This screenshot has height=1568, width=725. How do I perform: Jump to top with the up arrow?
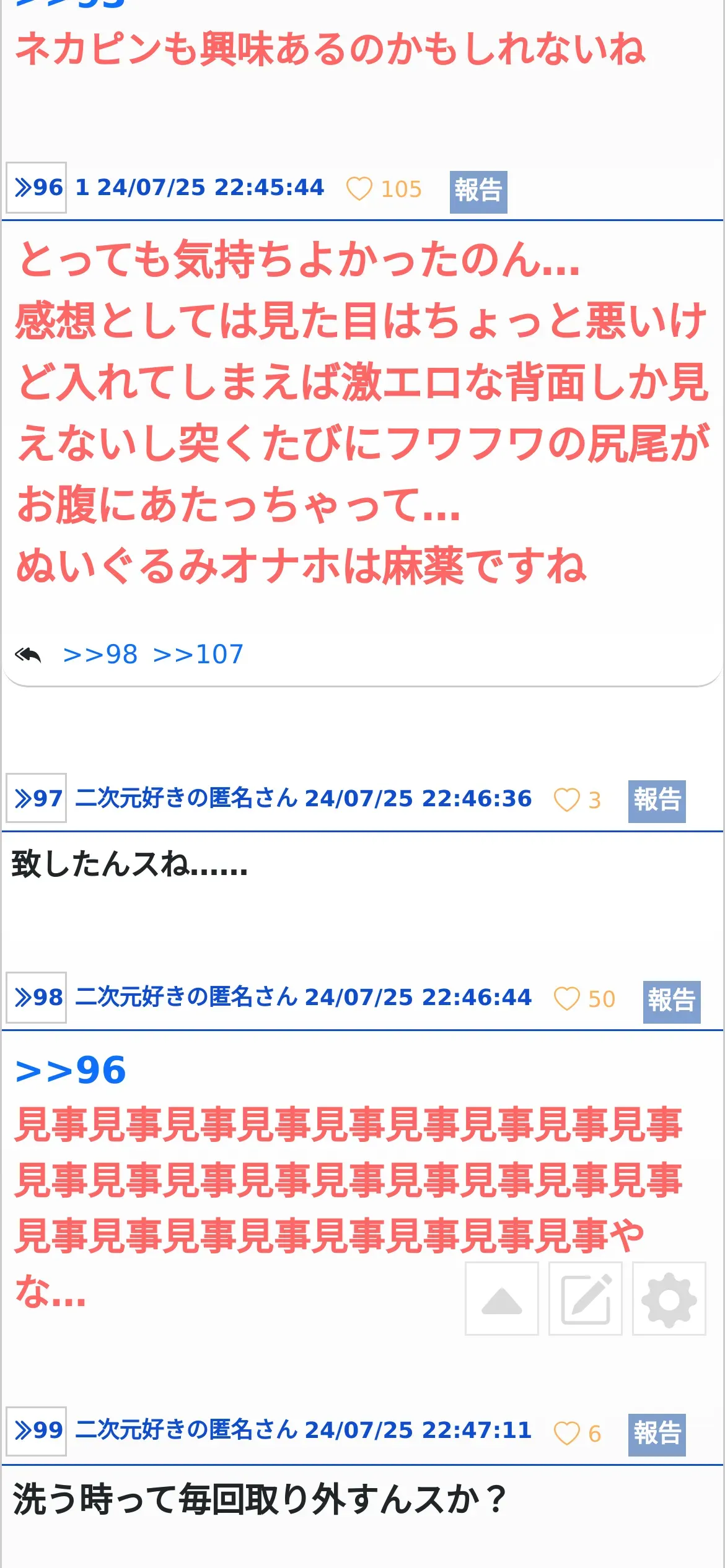coord(501,1298)
